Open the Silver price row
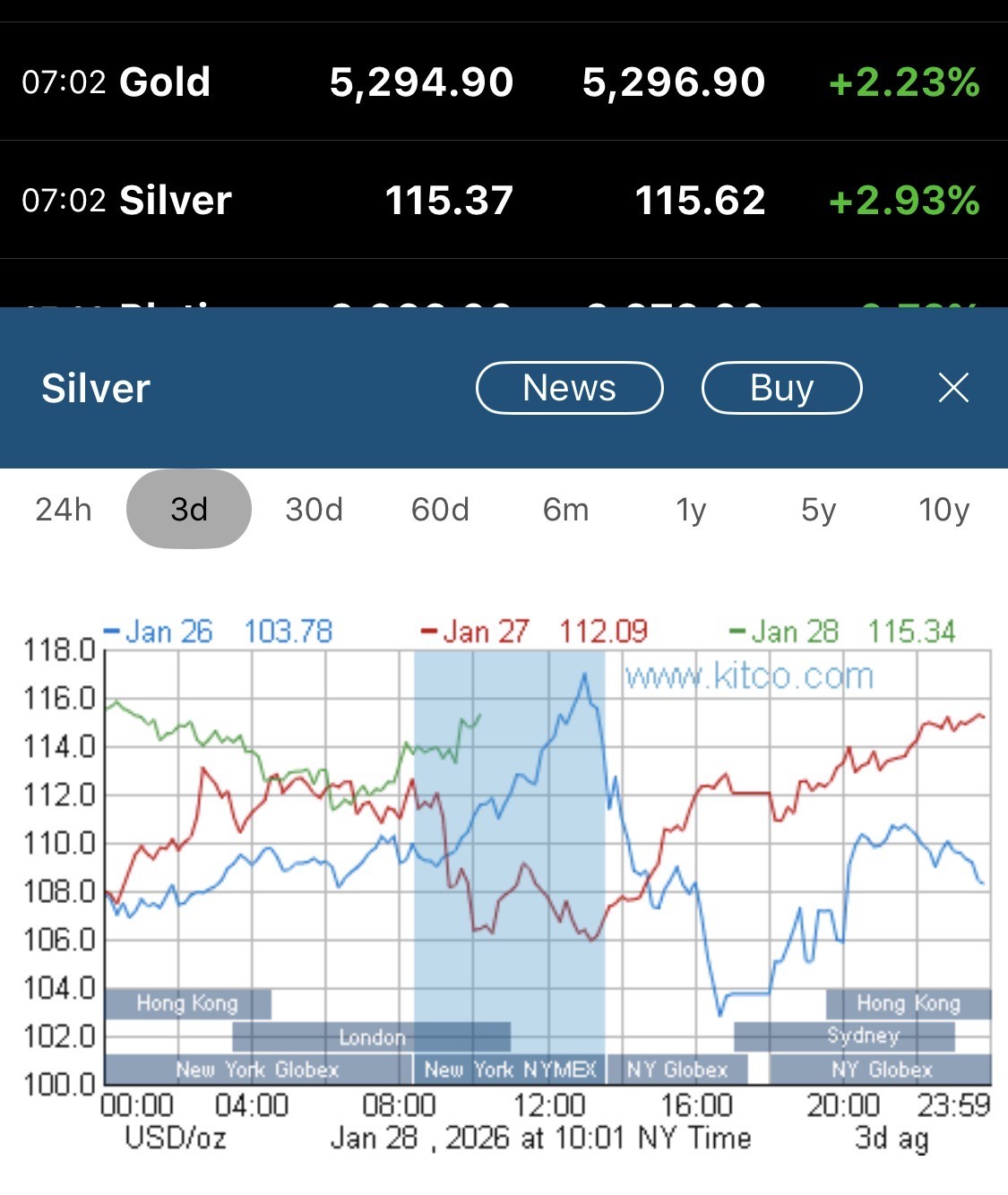This screenshot has height=1195, width=1008. [x=502, y=201]
